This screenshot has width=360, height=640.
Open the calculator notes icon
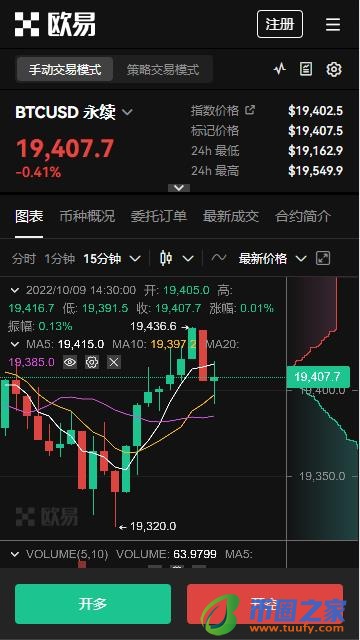[306, 69]
